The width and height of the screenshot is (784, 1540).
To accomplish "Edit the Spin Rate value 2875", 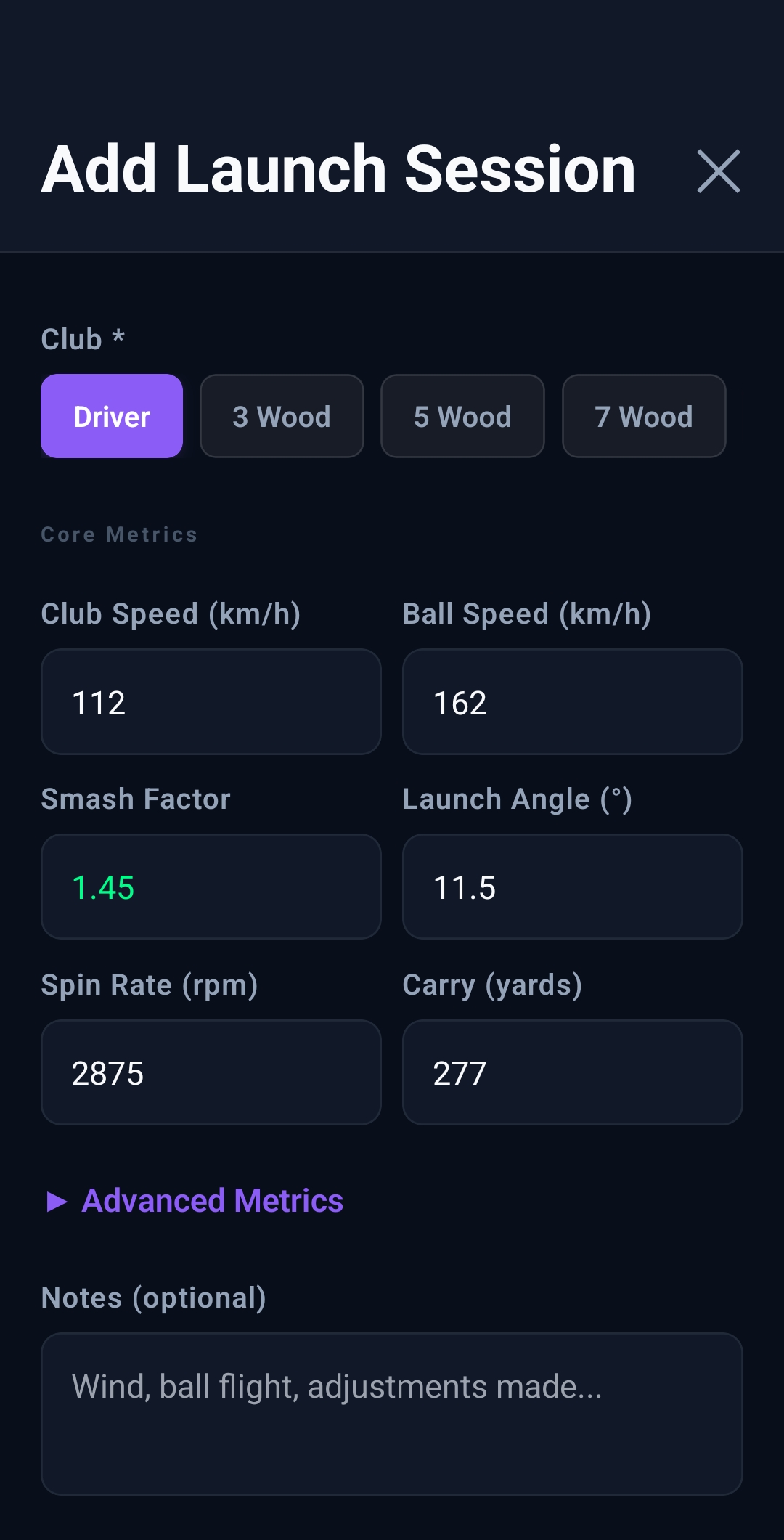I will [211, 1072].
